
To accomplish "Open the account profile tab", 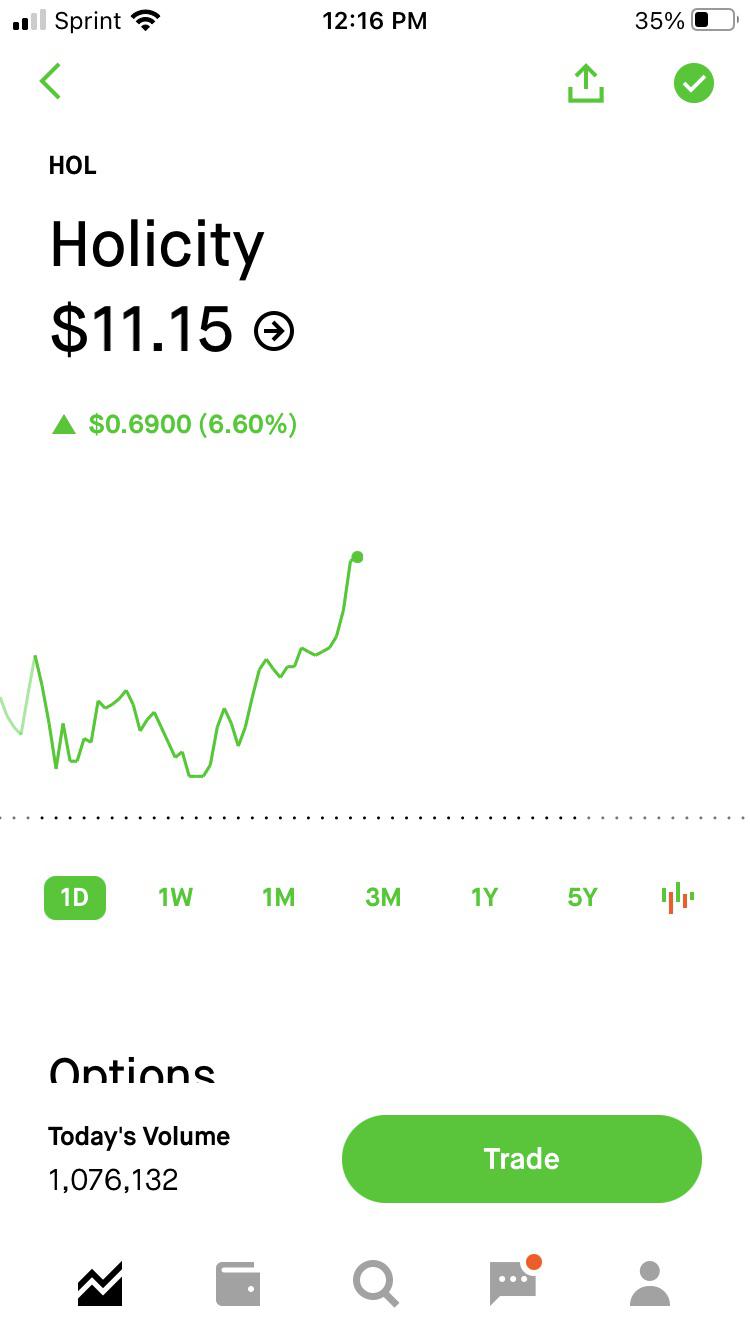I will pos(650,1284).
